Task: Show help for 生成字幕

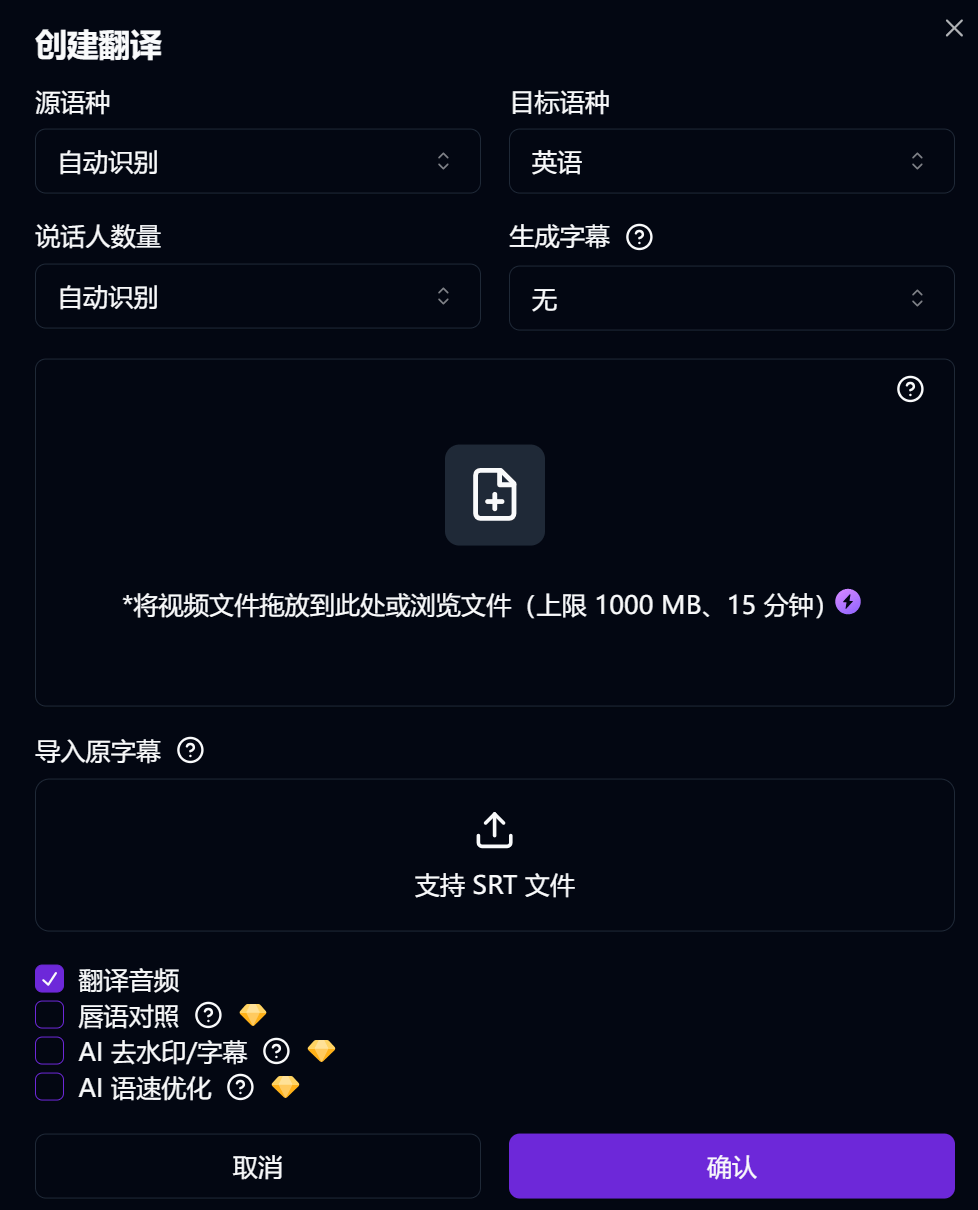Action: click(x=639, y=237)
